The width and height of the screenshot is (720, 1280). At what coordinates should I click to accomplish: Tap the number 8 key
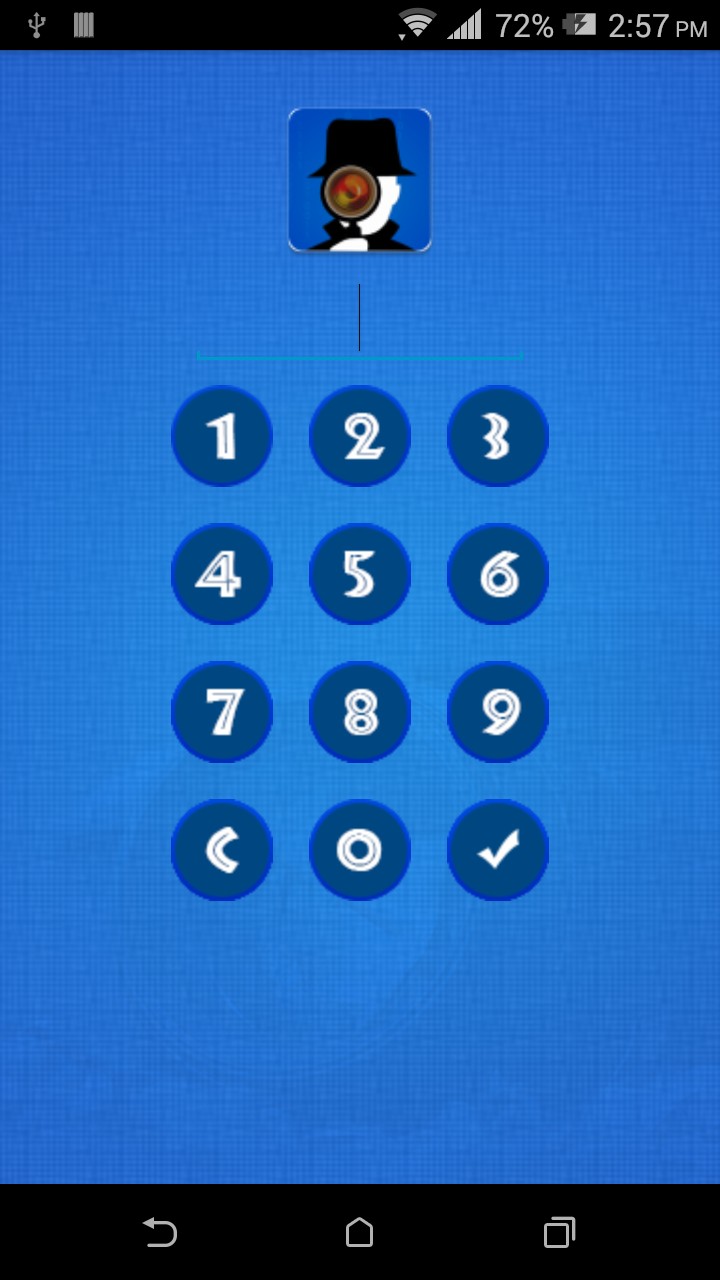click(x=360, y=712)
